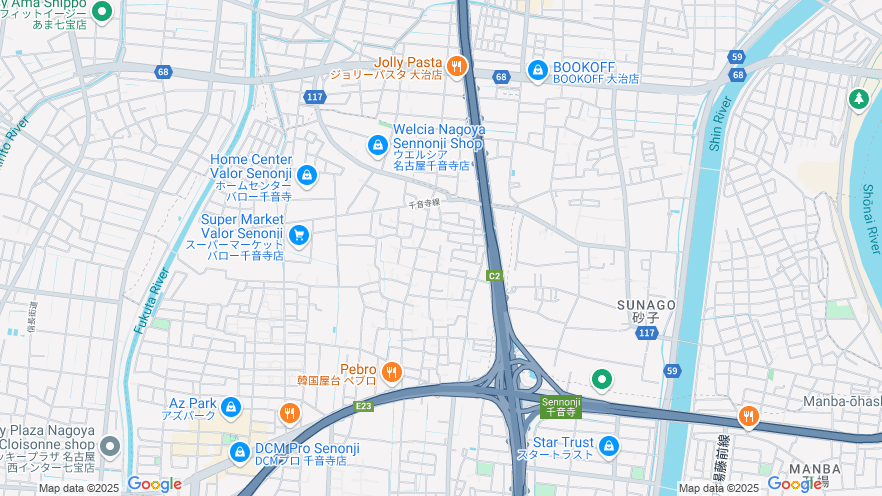
Task: Select the DCM Pro Senonji marker
Action: (x=240, y=453)
